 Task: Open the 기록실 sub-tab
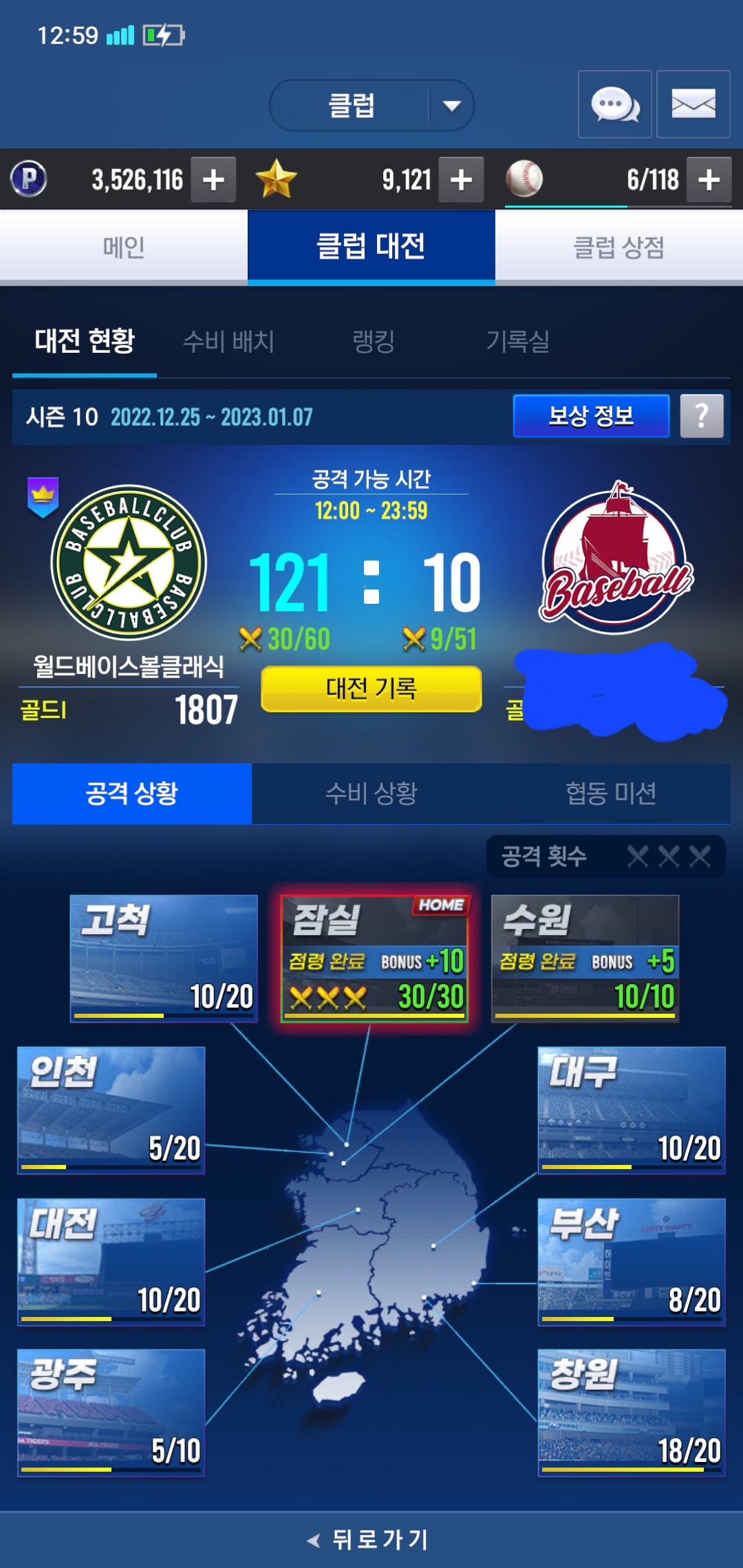point(517,341)
